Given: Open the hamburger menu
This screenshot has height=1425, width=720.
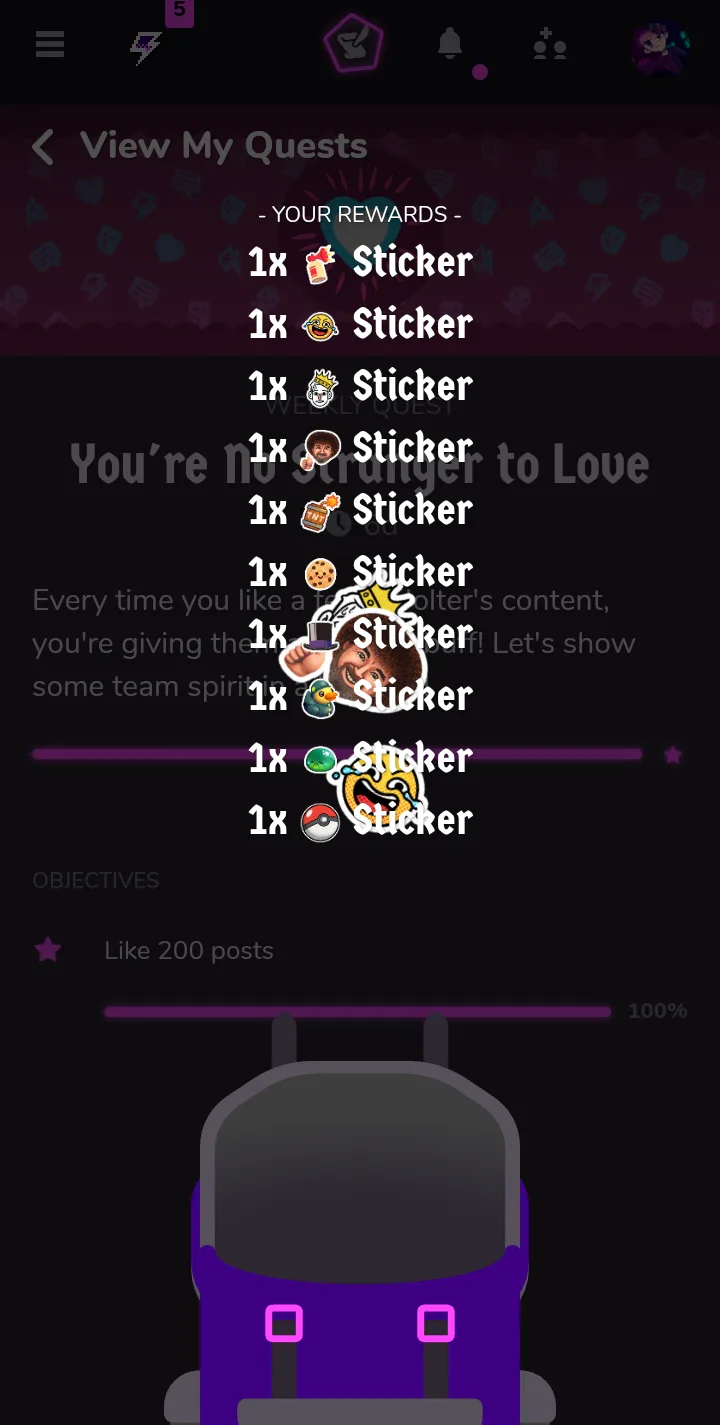Looking at the screenshot, I should click(49, 45).
